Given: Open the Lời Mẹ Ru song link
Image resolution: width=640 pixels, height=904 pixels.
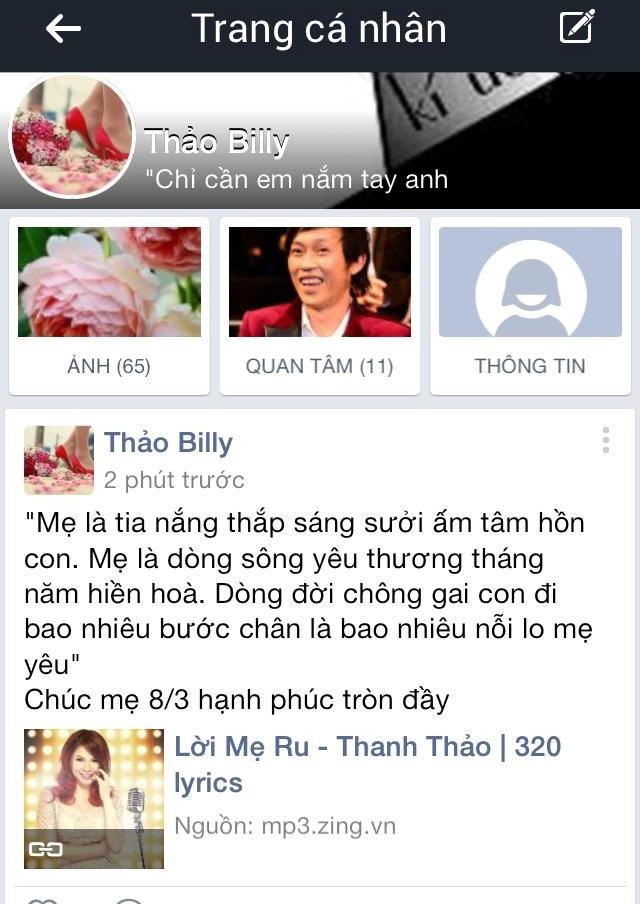Looking at the screenshot, I should click(x=367, y=763).
